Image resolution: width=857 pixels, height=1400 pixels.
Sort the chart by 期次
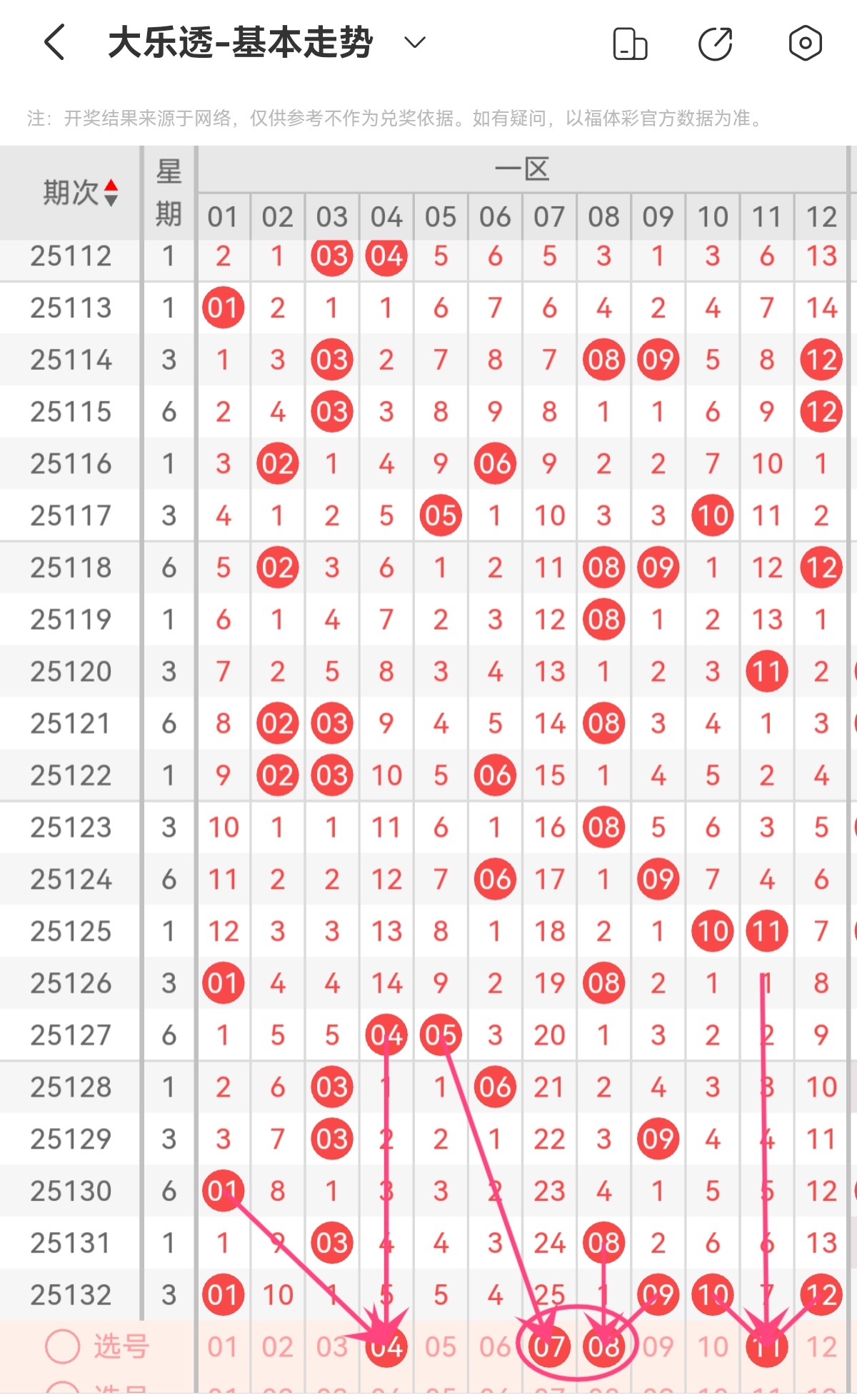coord(79,193)
